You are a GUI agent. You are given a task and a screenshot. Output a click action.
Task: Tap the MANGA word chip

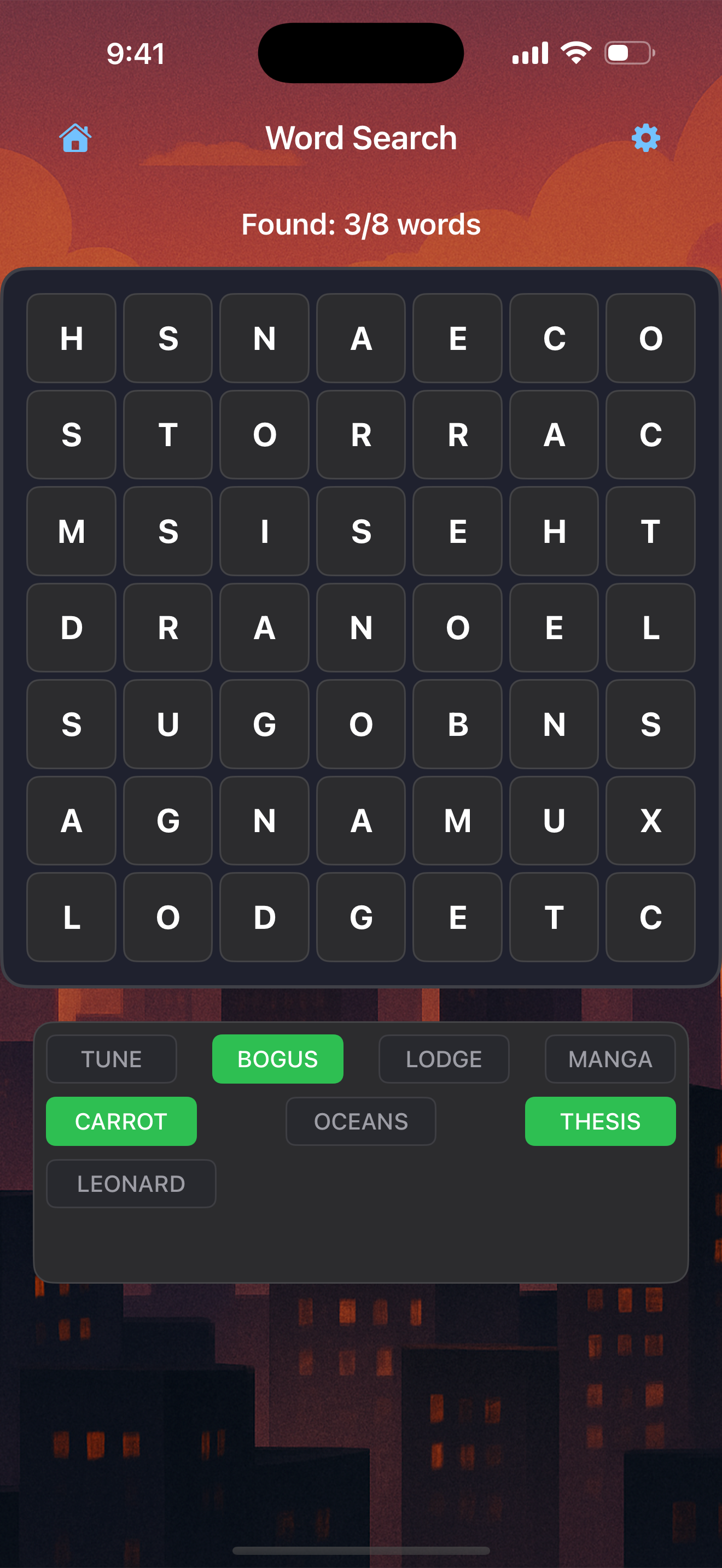tap(610, 1058)
